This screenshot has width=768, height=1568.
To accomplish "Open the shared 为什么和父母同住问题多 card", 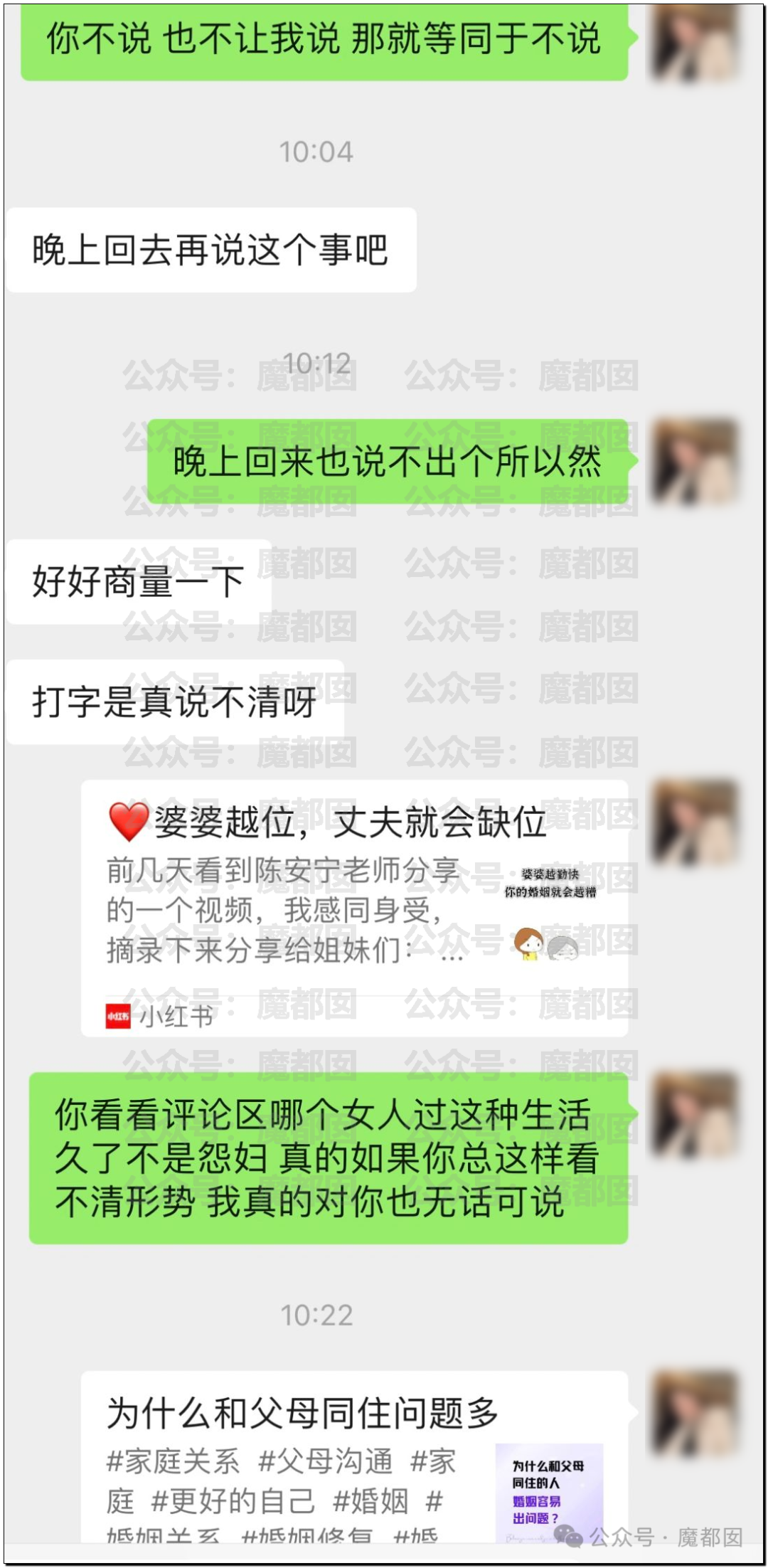I will 354,1458.
